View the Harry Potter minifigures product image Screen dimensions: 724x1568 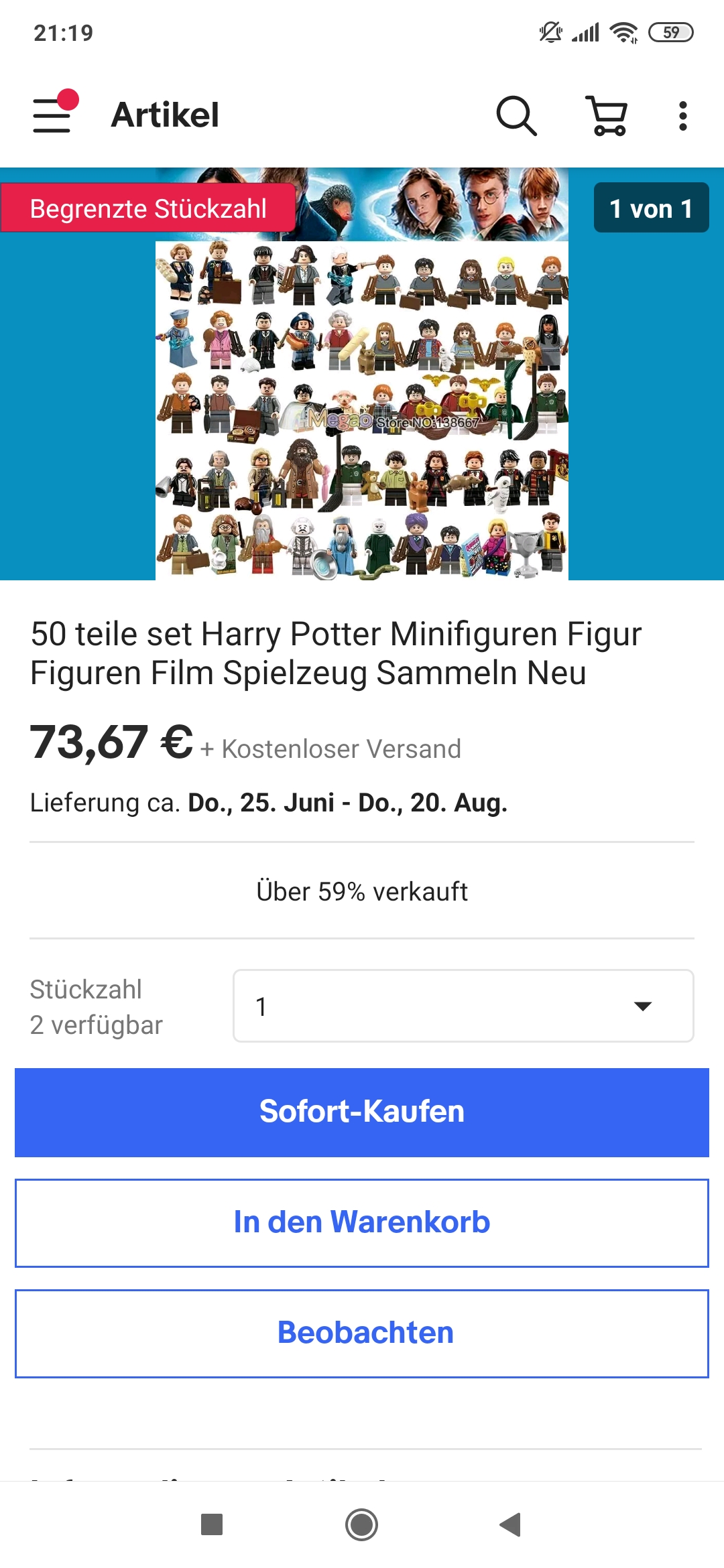tap(362, 402)
